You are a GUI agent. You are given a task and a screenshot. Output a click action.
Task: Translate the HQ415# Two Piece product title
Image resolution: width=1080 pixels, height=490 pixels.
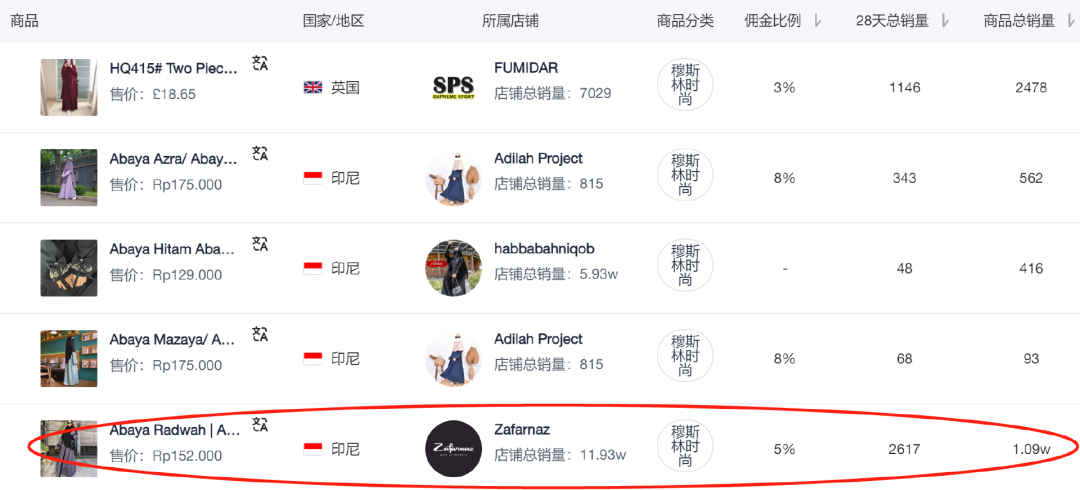tap(260, 64)
